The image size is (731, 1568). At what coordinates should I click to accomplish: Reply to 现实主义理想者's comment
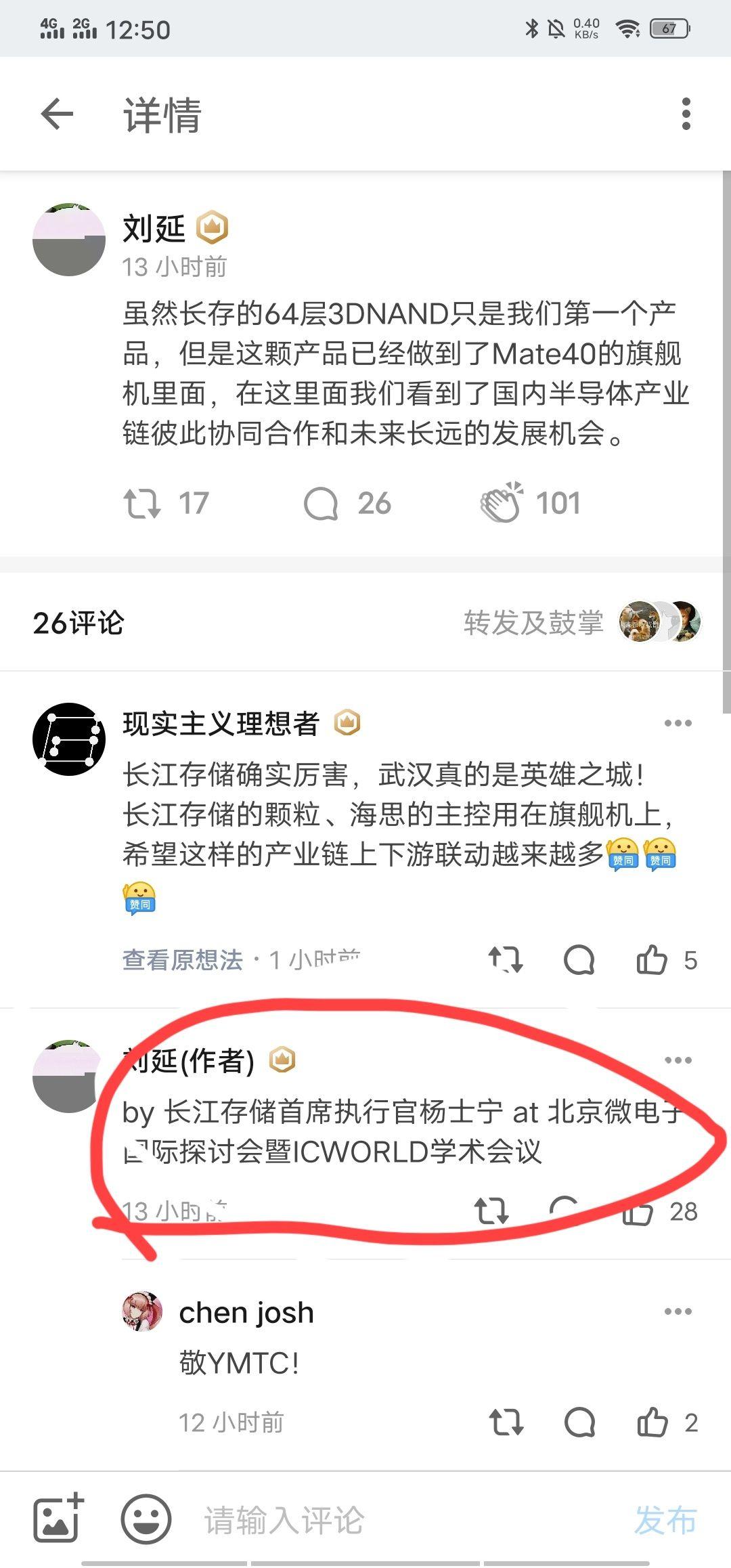(x=579, y=959)
